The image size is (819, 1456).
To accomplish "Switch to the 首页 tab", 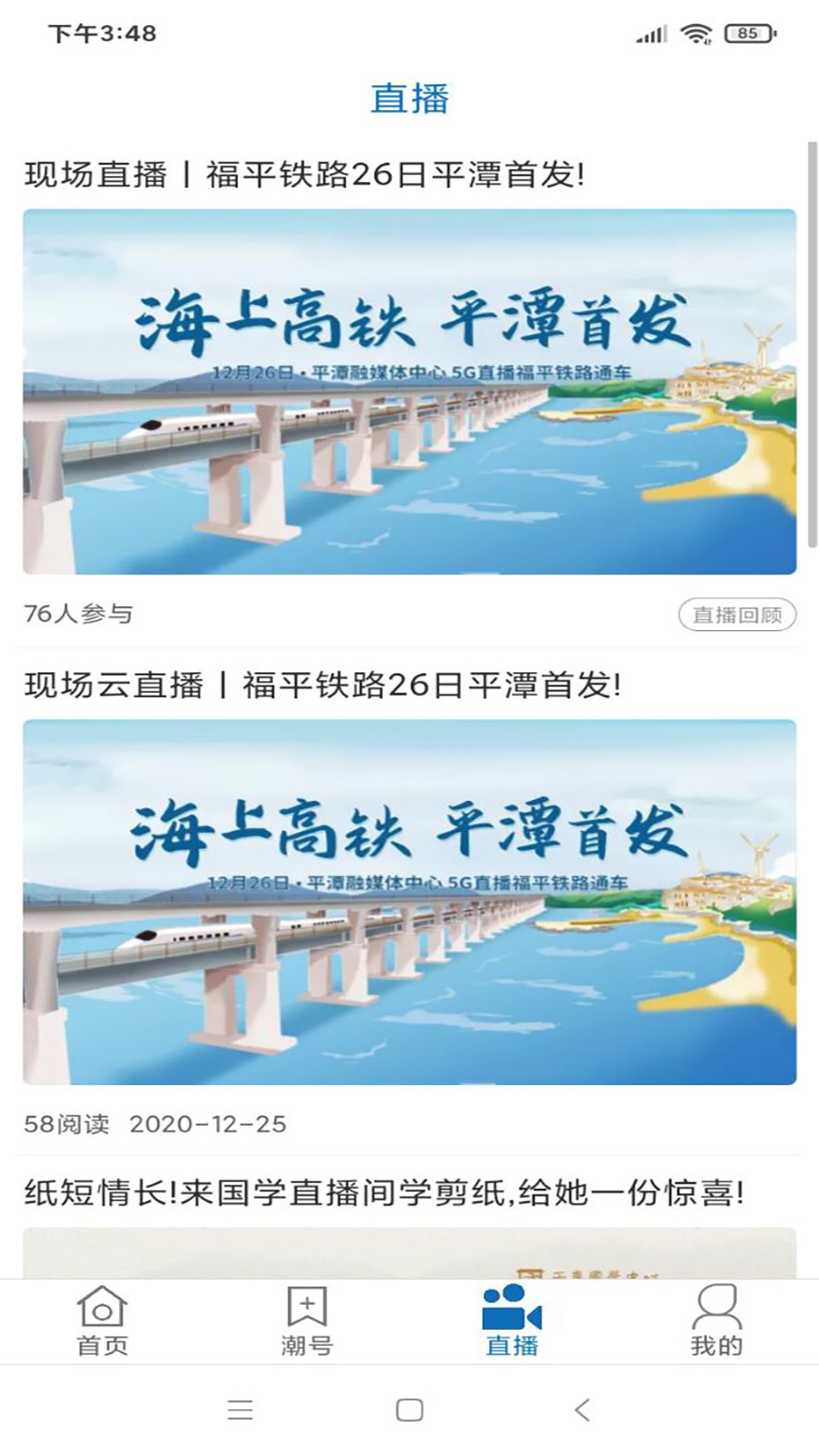I will point(102,1320).
